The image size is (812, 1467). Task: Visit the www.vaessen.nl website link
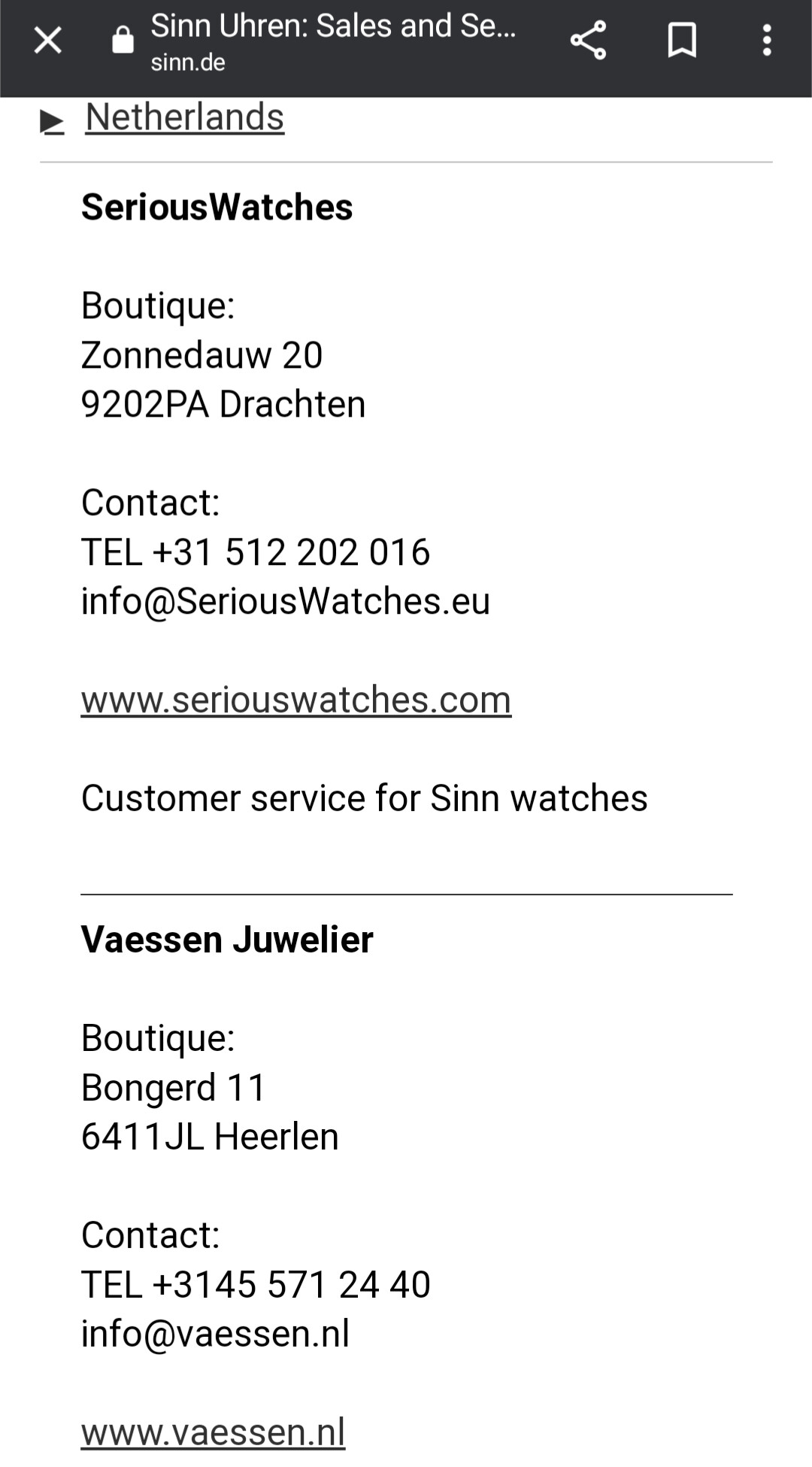tap(213, 1432)
